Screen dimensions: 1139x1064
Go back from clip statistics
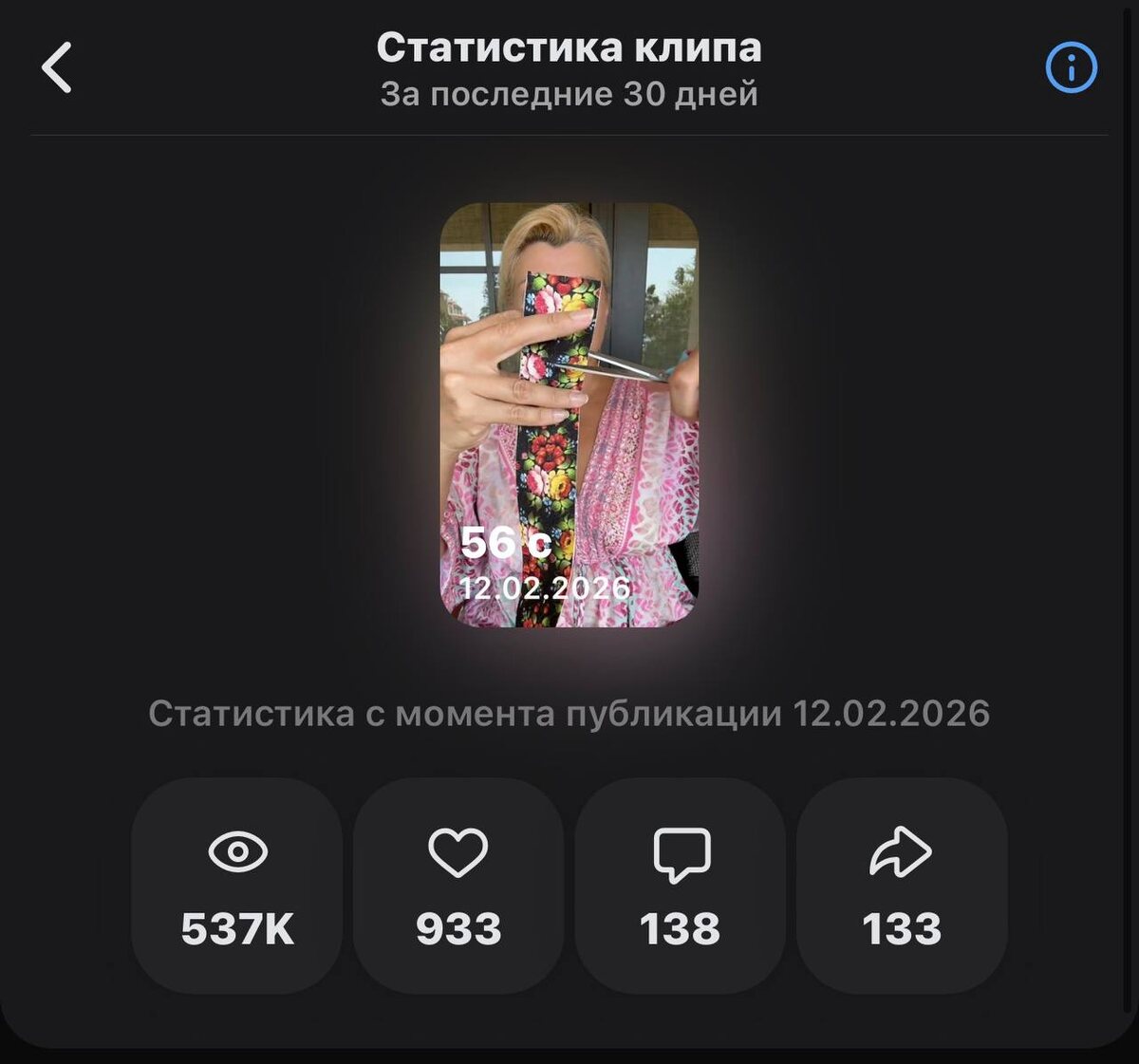pyautogui.click(x=57, y=68)
